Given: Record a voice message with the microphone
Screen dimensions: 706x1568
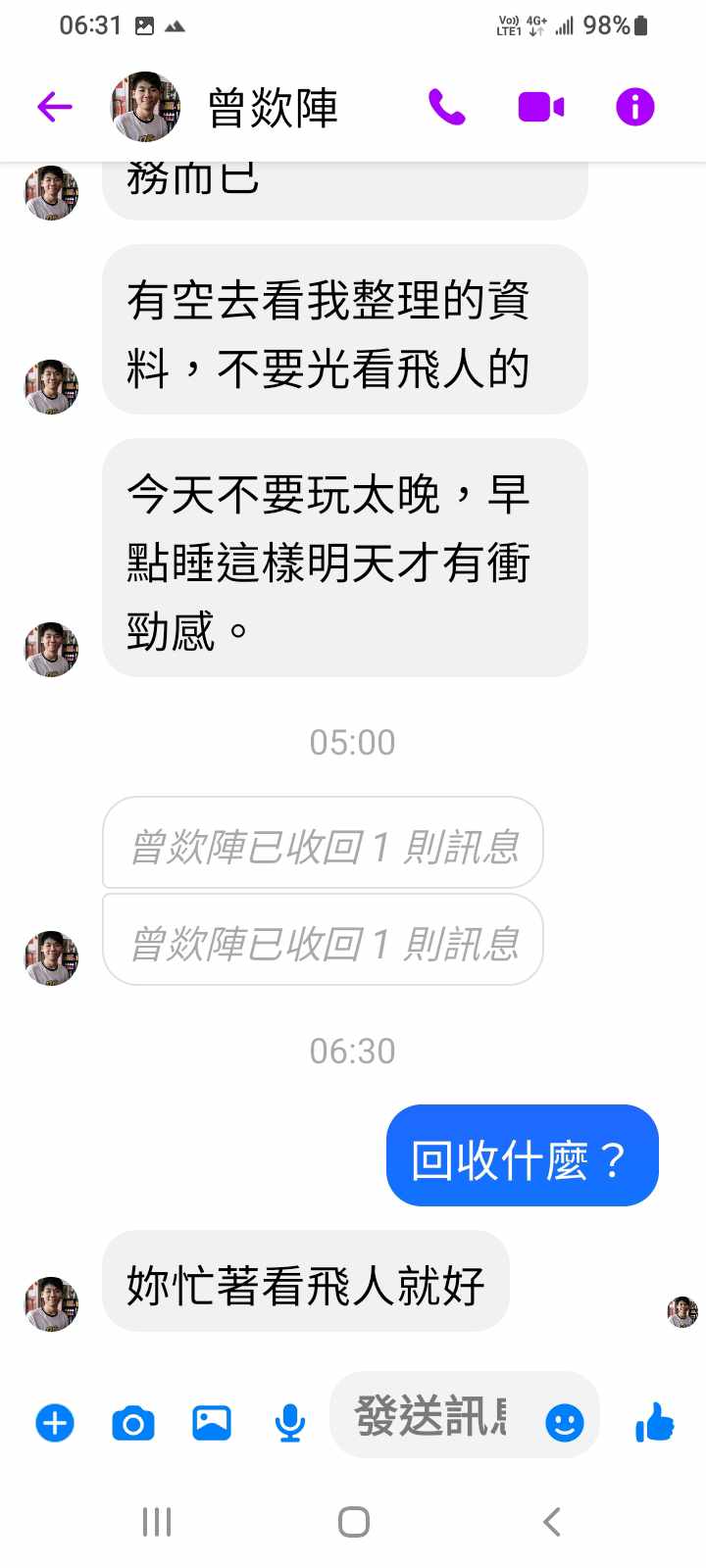Looking at the screenshot, I should coord(289,1422).
